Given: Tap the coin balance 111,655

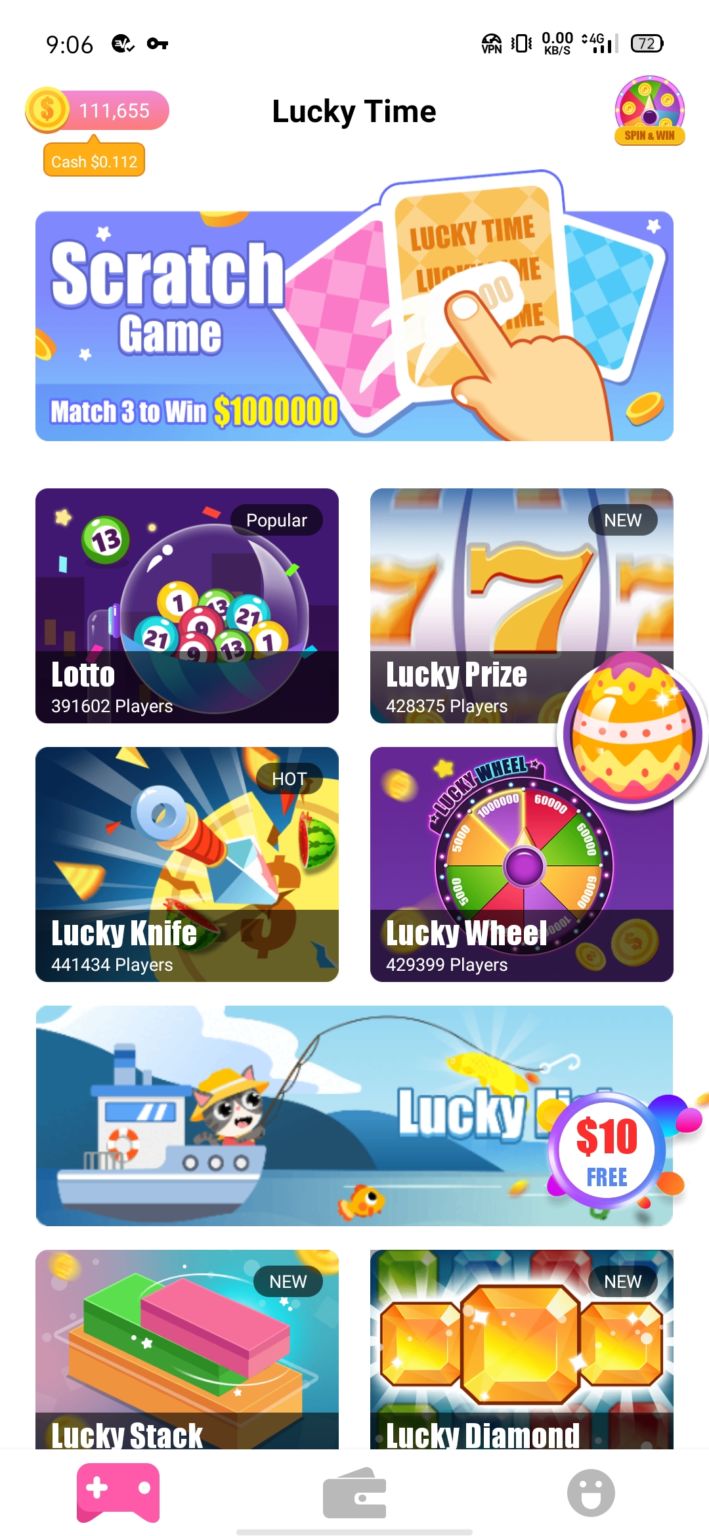Looking at the screenshot, I should pos(98,111).
